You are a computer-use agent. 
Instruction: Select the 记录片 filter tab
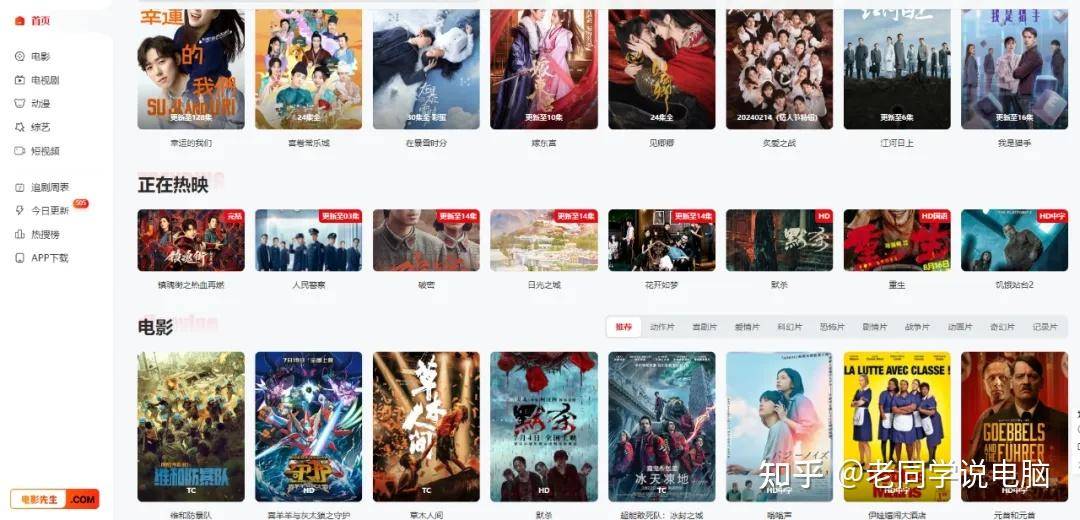1044,327
